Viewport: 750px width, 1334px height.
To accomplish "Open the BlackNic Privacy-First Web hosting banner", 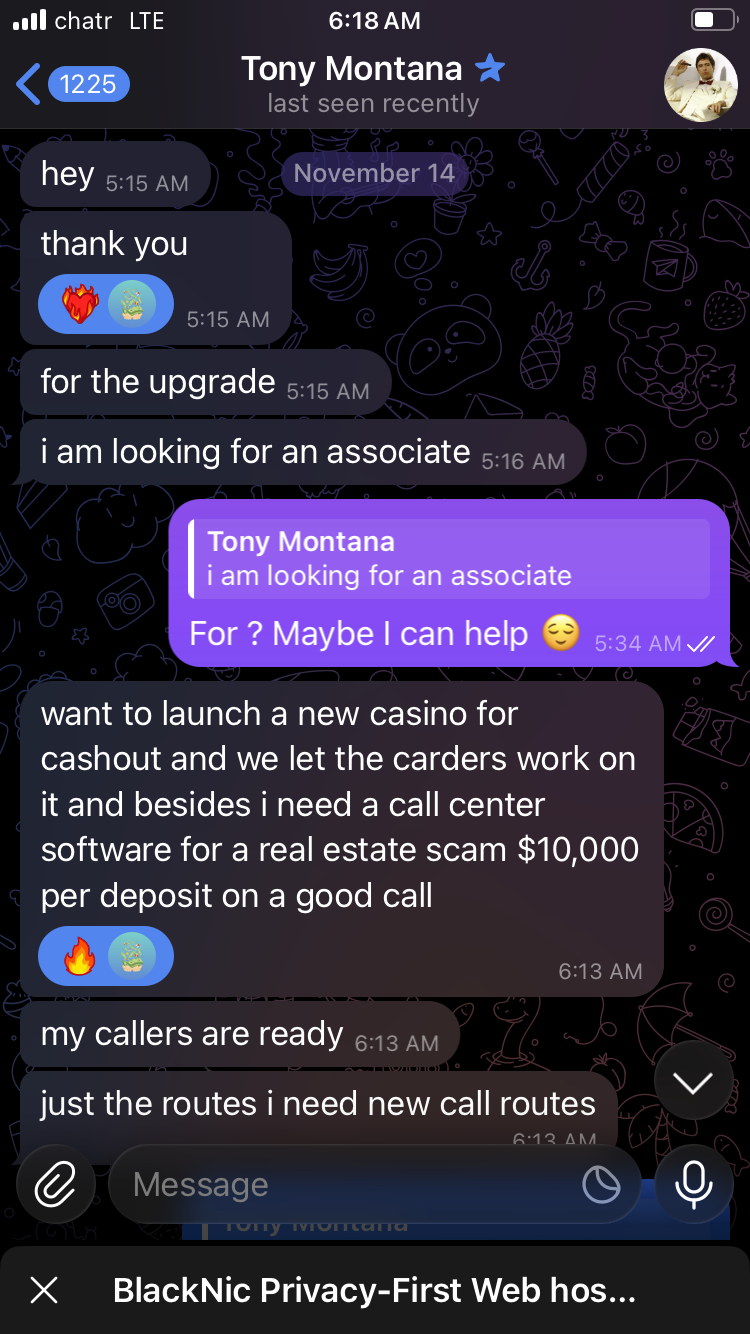I will pos(375,1290).
